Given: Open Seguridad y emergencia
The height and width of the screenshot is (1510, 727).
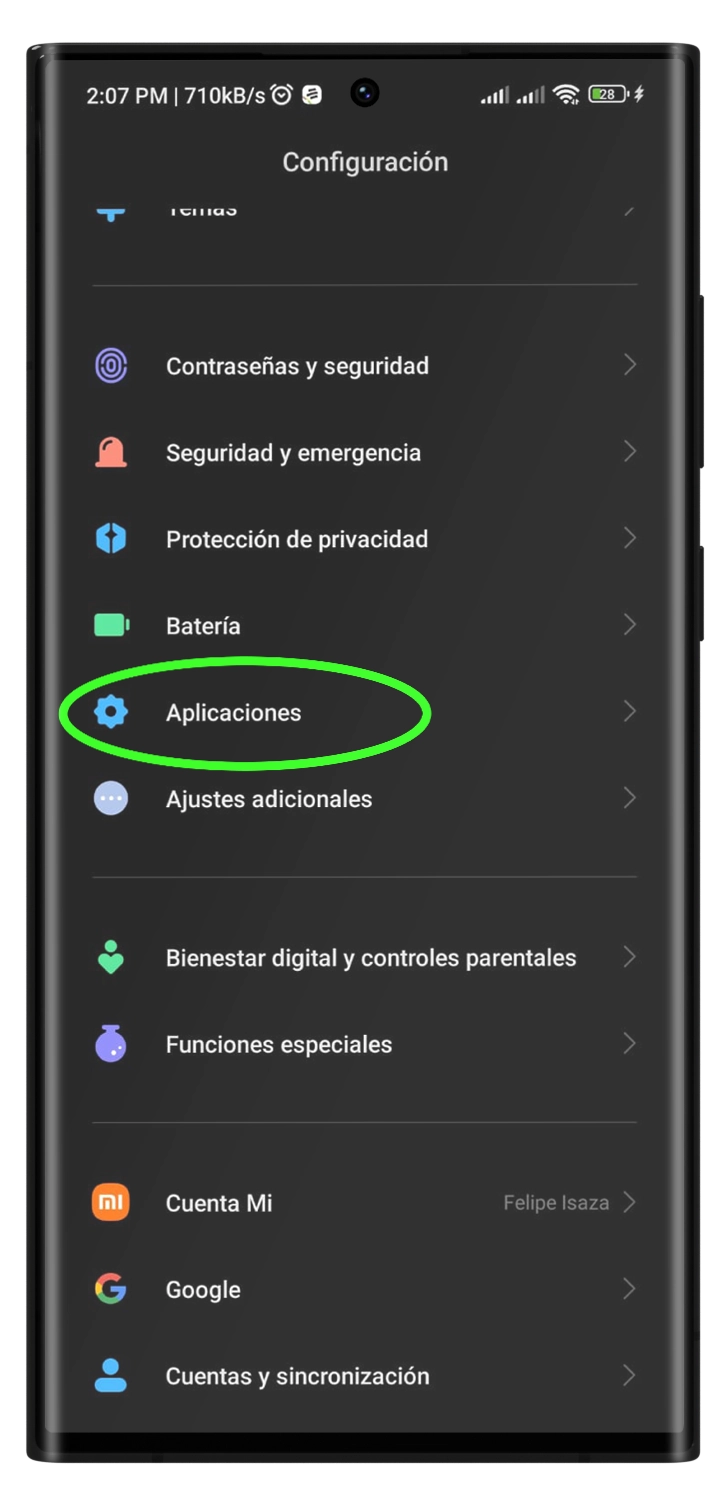Looking at the screenshot, I should tap(293, 453).
